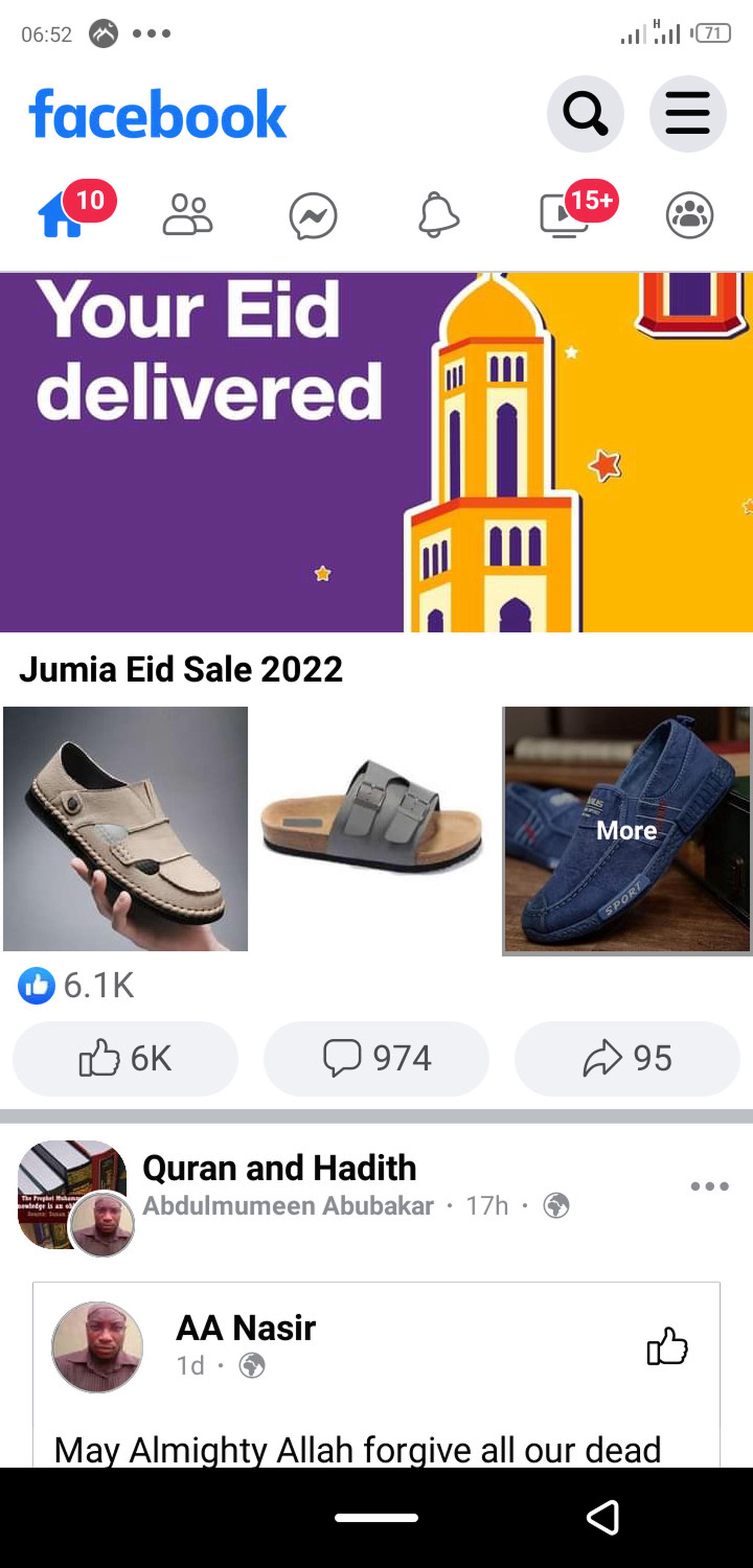Open options for Quran and Hadith post
753x1568 pixels.
pos(709,1186)
